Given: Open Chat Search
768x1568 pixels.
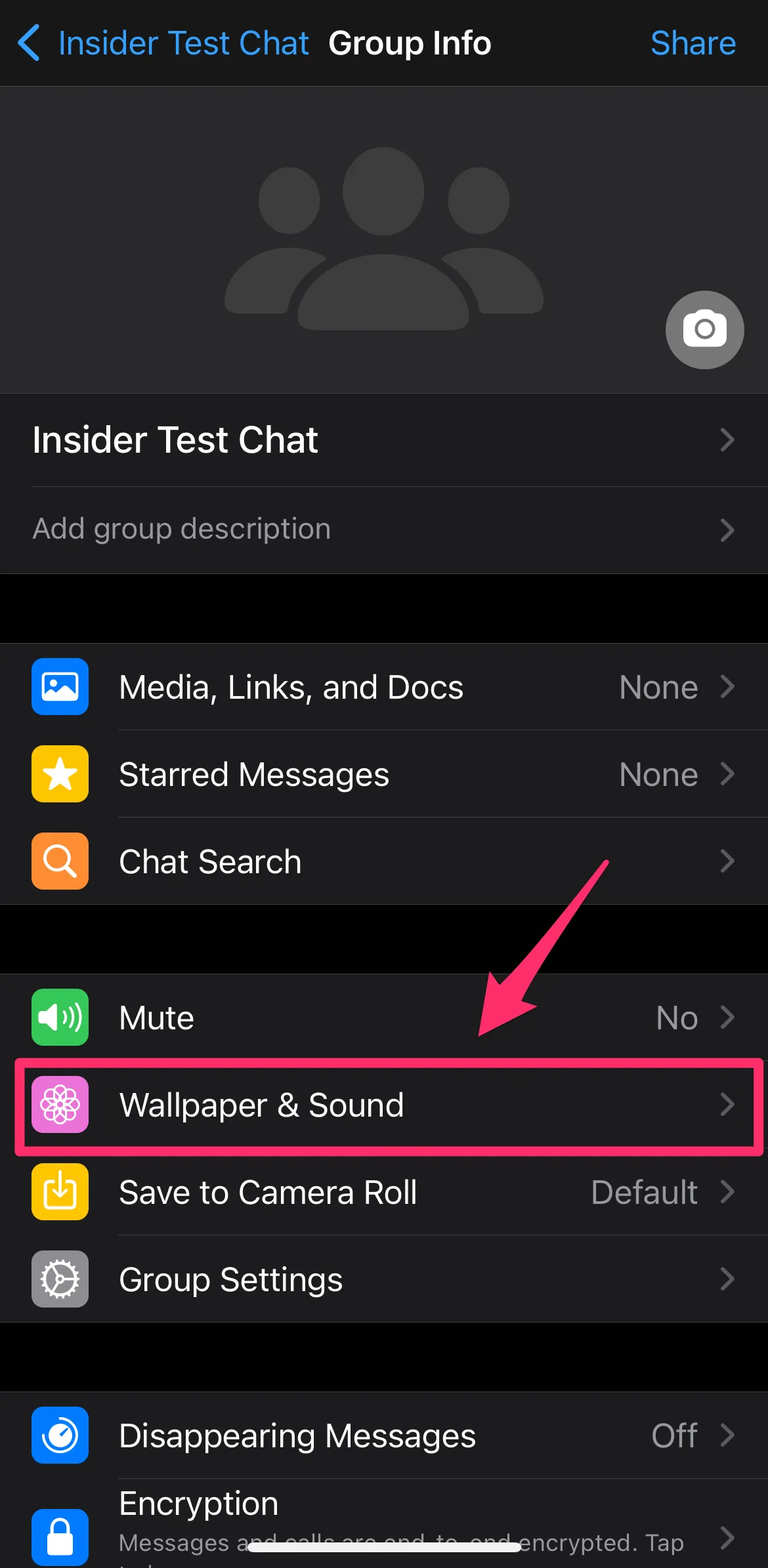Looking at the screenshot, I should (384, 861).
